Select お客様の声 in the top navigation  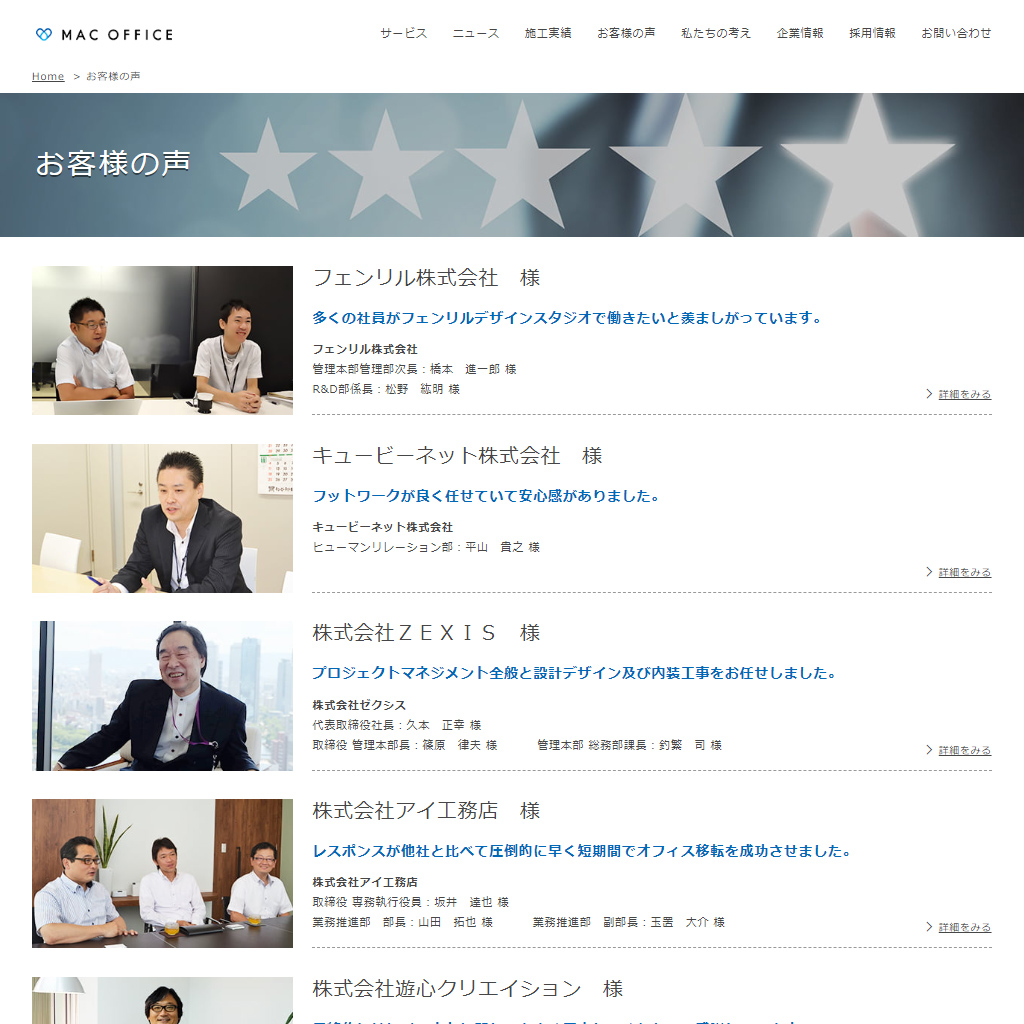coord(626,33)
